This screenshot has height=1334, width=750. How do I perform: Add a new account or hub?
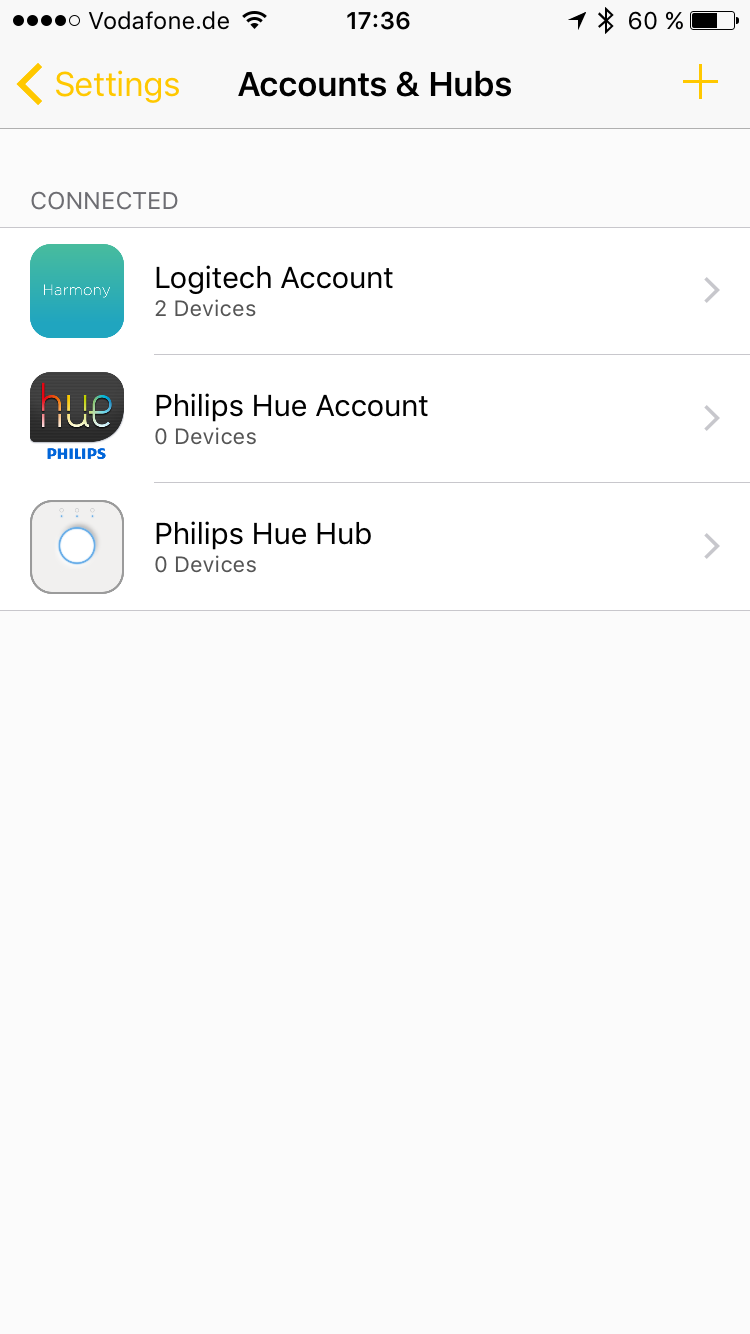tap(700, 83)
